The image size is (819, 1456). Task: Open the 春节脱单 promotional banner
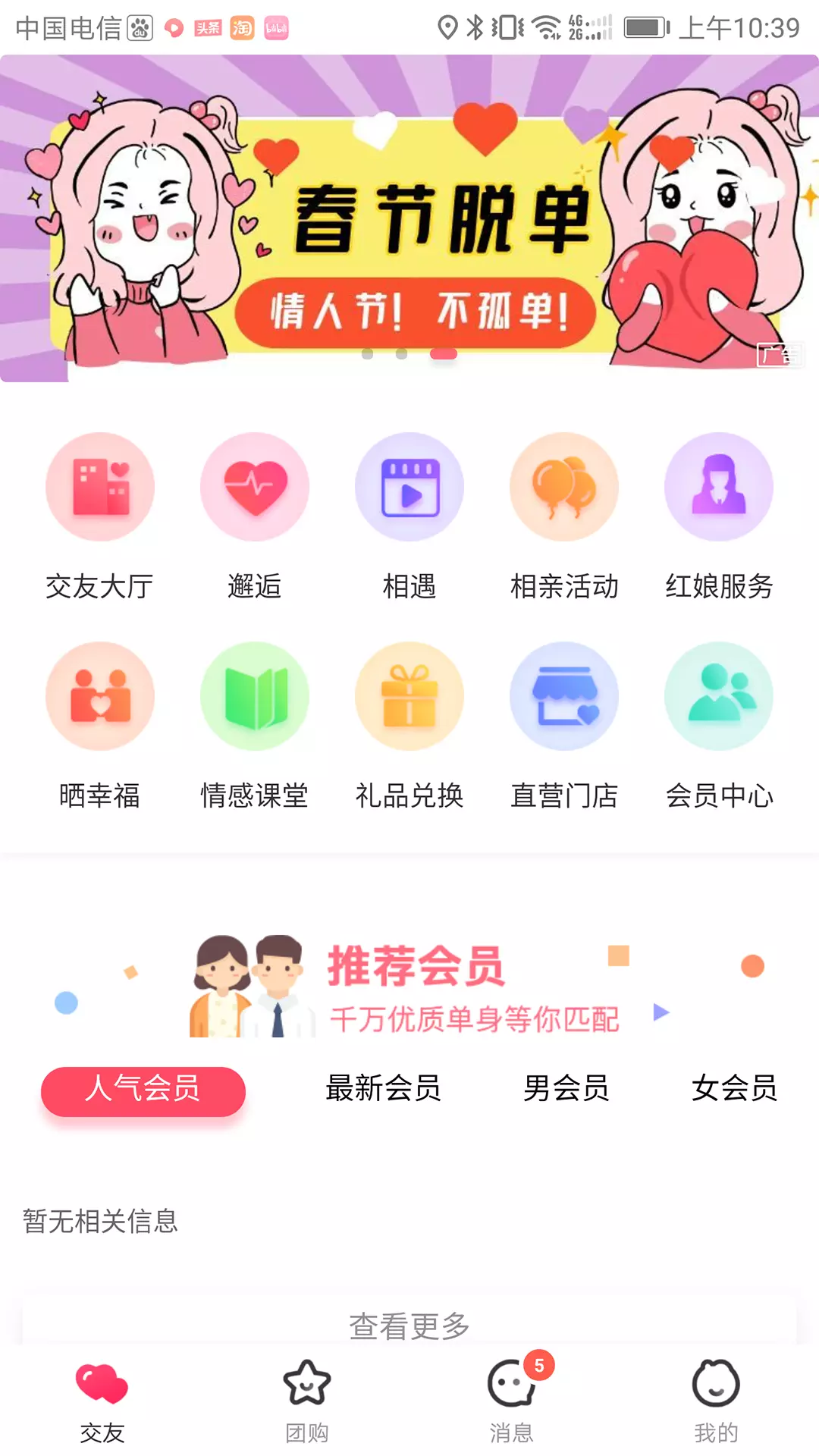pos(409,218)
